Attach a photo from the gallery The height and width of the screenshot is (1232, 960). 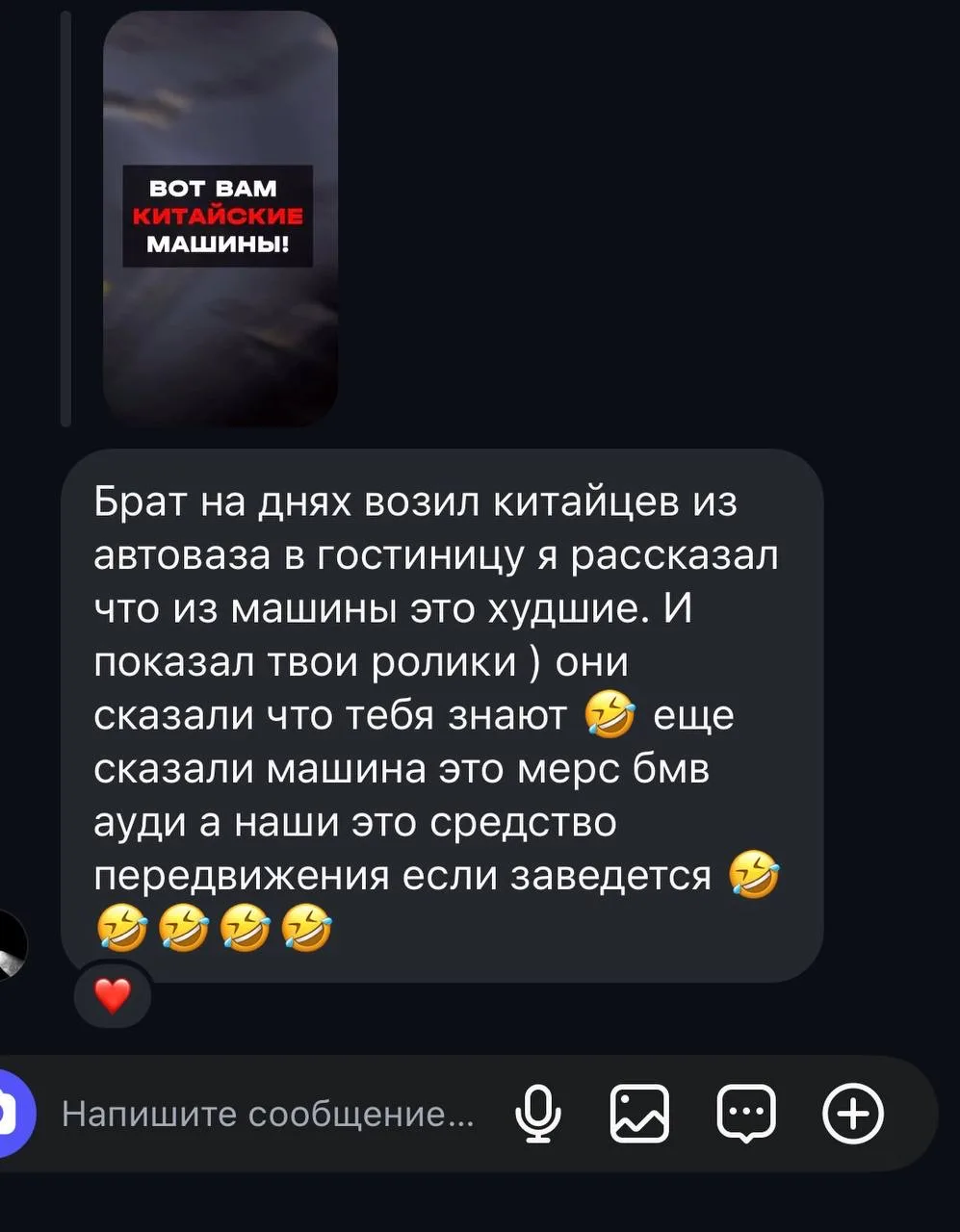click(639, 1115)
